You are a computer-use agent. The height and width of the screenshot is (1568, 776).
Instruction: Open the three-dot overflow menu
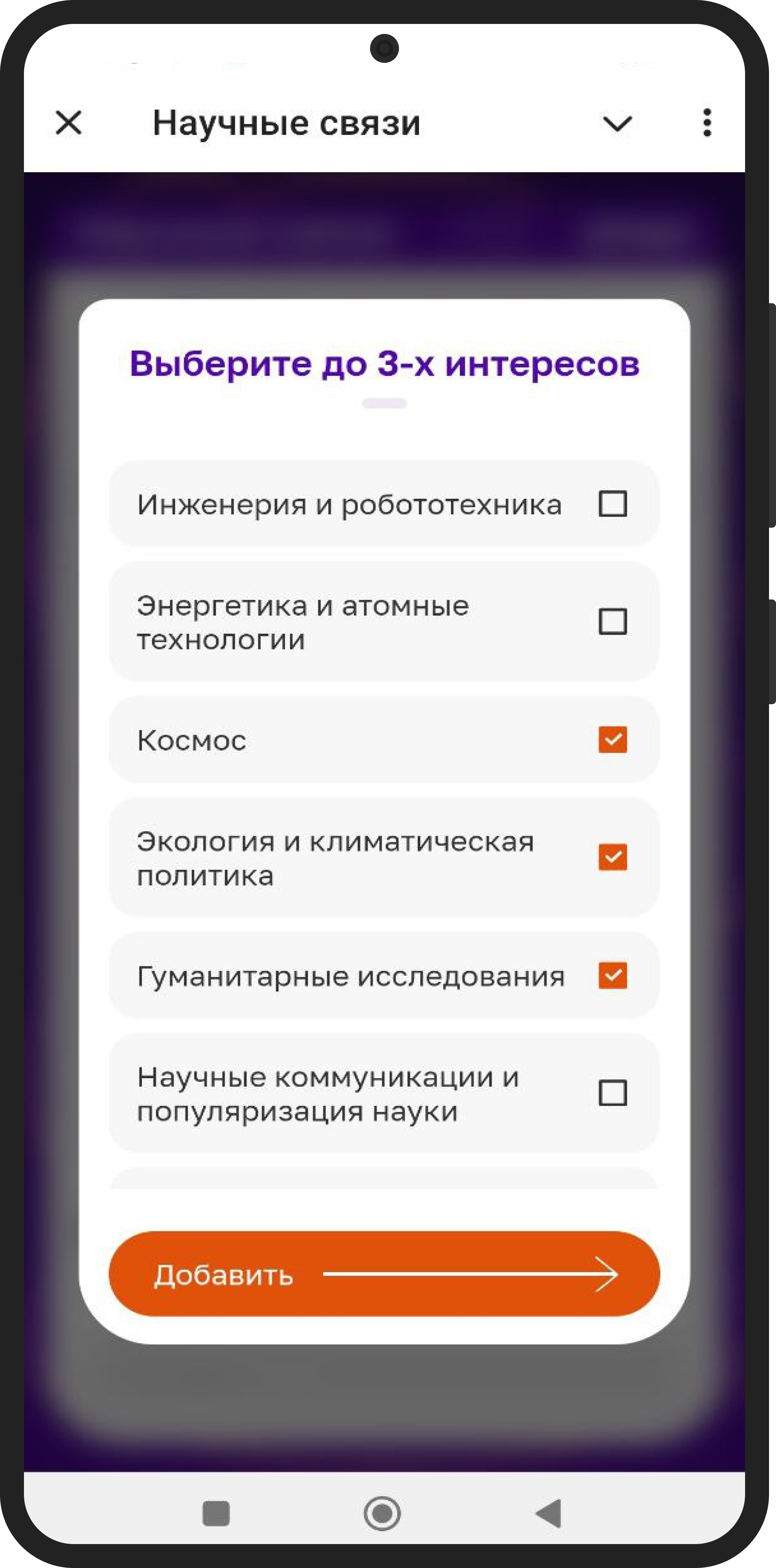pos(707,123)
